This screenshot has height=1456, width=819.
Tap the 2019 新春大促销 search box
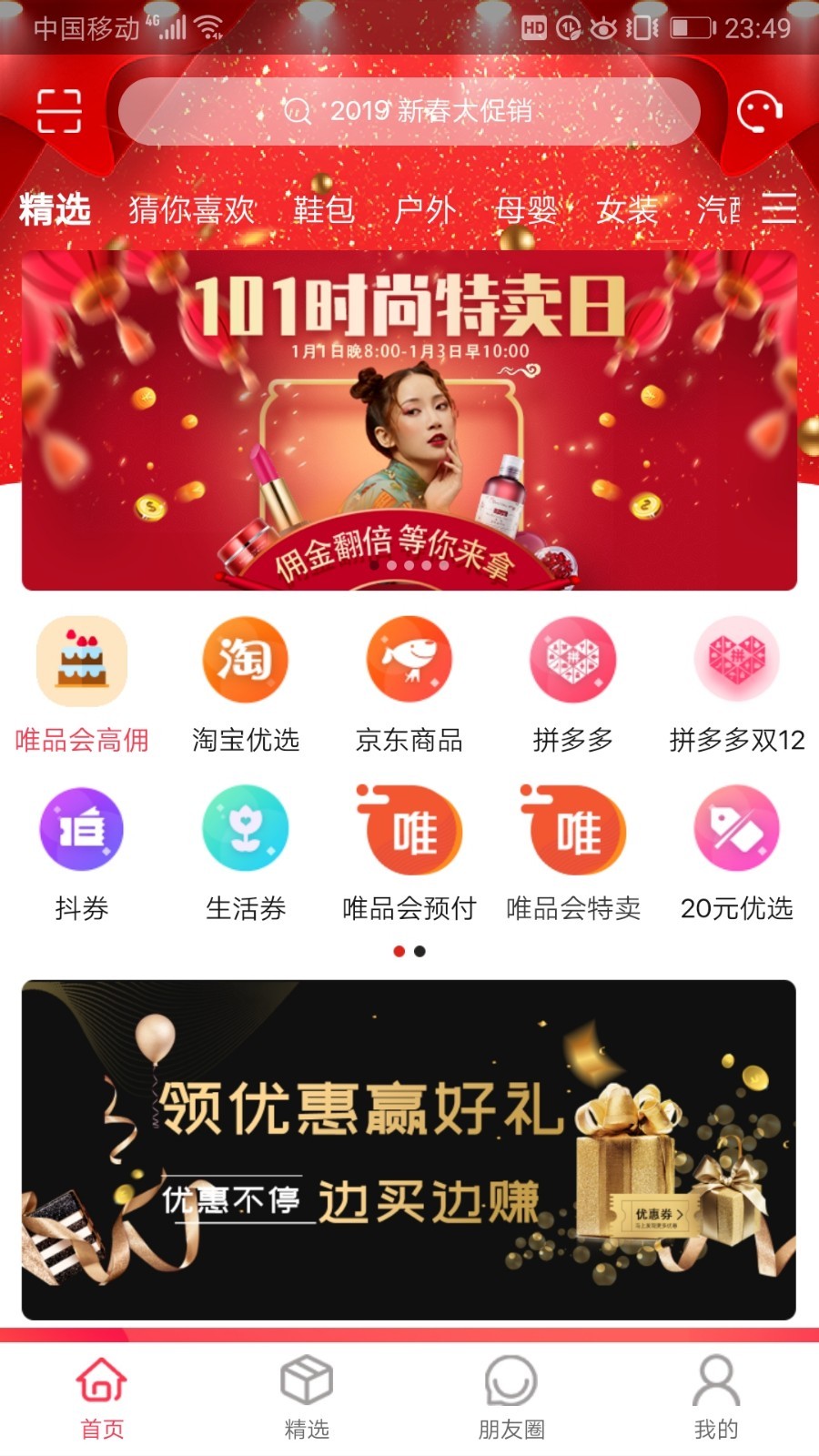[409, 111]
